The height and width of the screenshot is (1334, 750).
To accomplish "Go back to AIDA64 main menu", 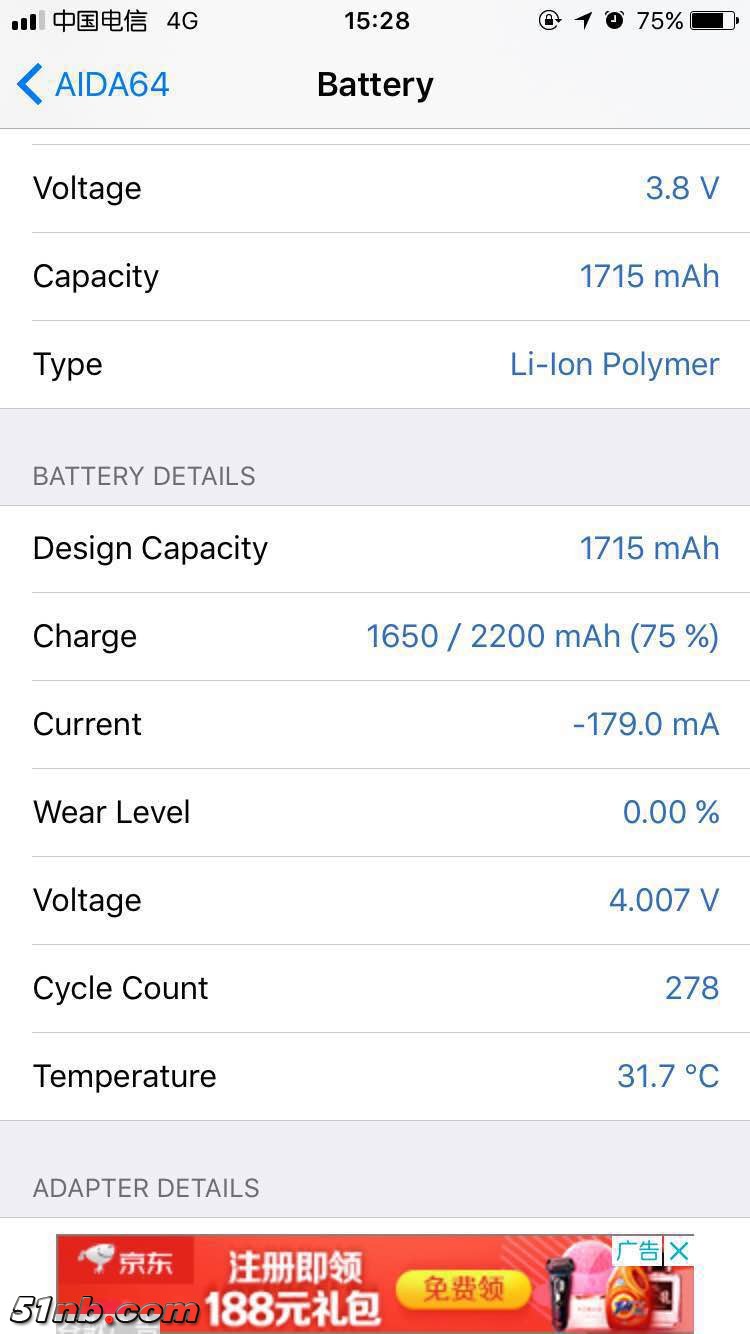I will (93, 85).
